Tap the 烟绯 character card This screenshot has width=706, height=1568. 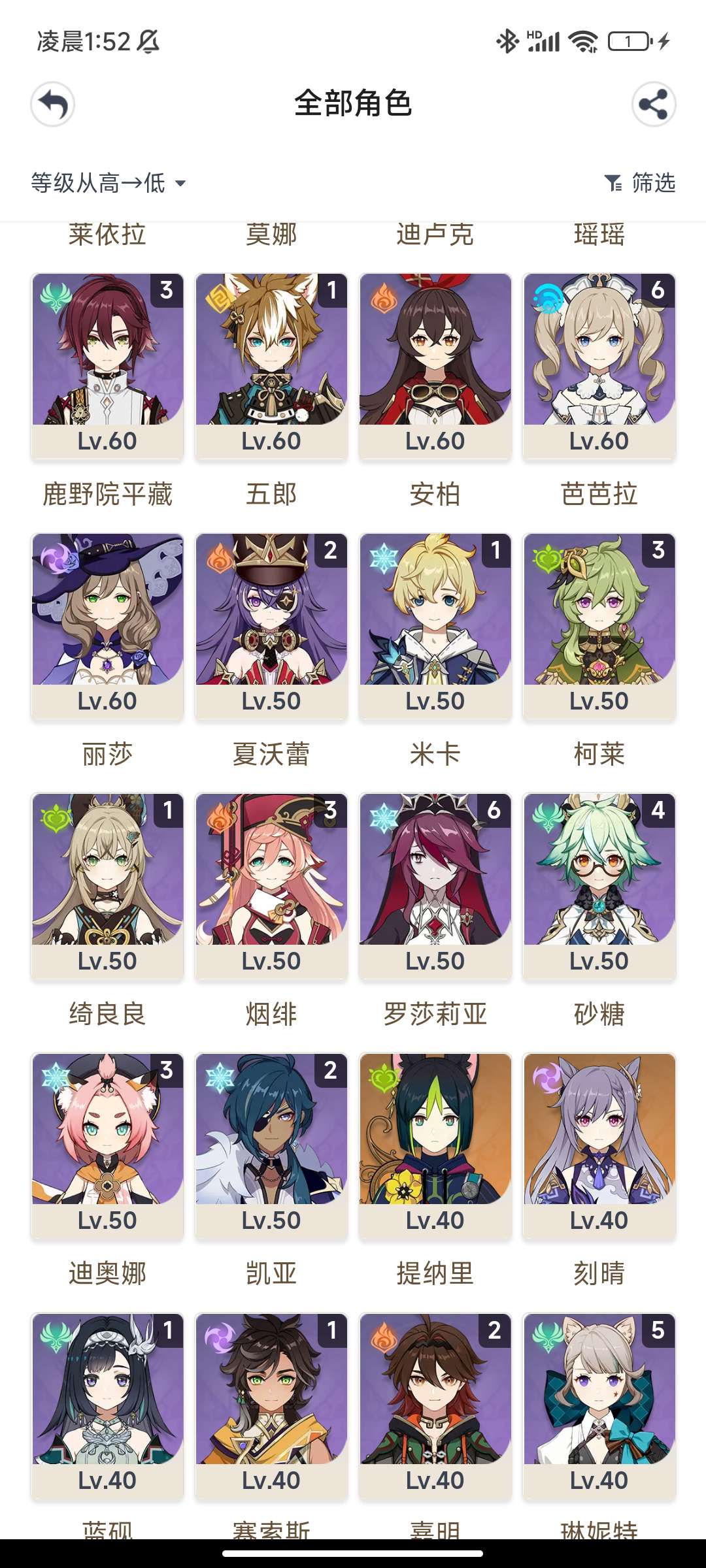(x=271, y=886)
